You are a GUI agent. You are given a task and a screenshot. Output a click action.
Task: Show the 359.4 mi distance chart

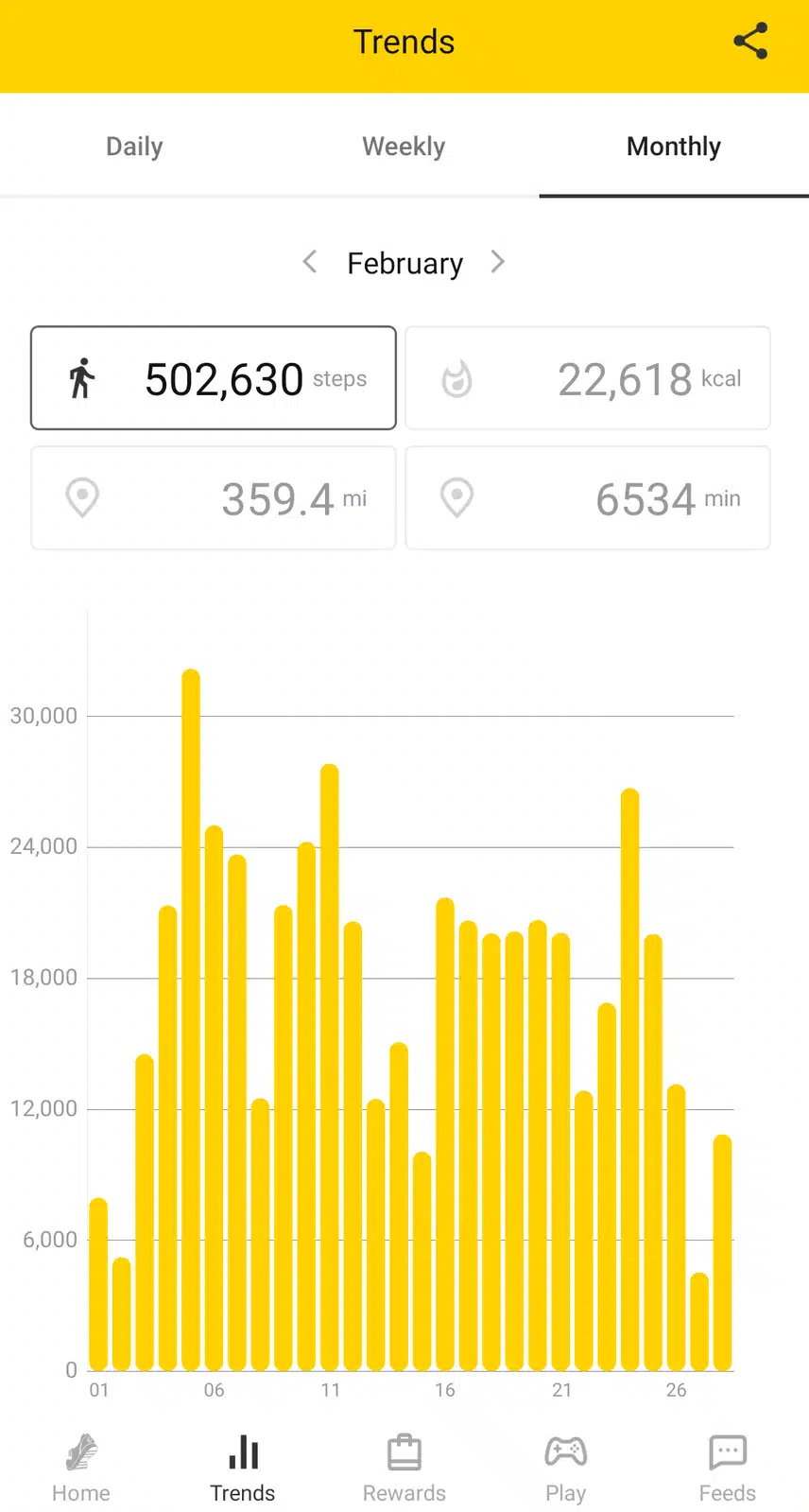(x=214, y=498)
